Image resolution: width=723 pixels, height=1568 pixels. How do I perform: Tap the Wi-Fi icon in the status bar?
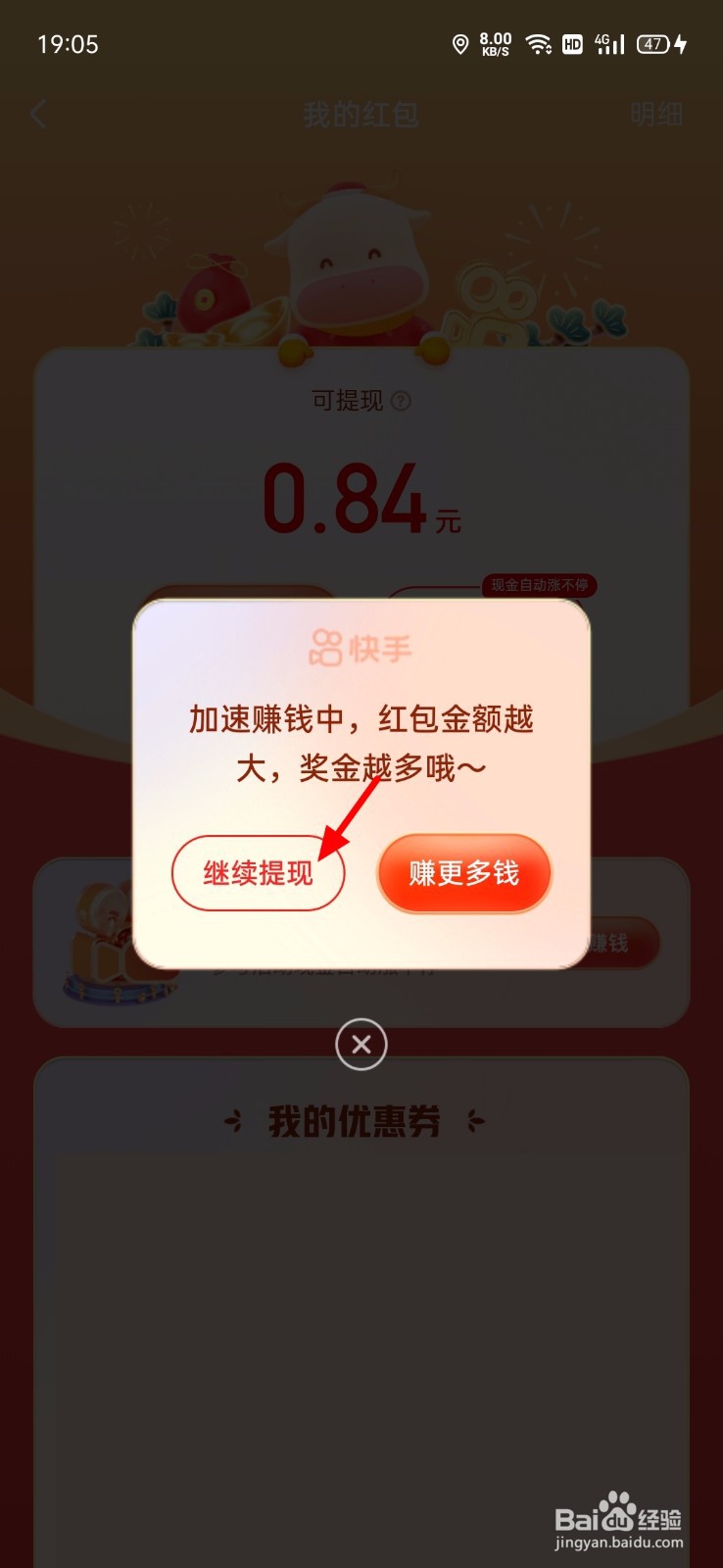point(540,43)
